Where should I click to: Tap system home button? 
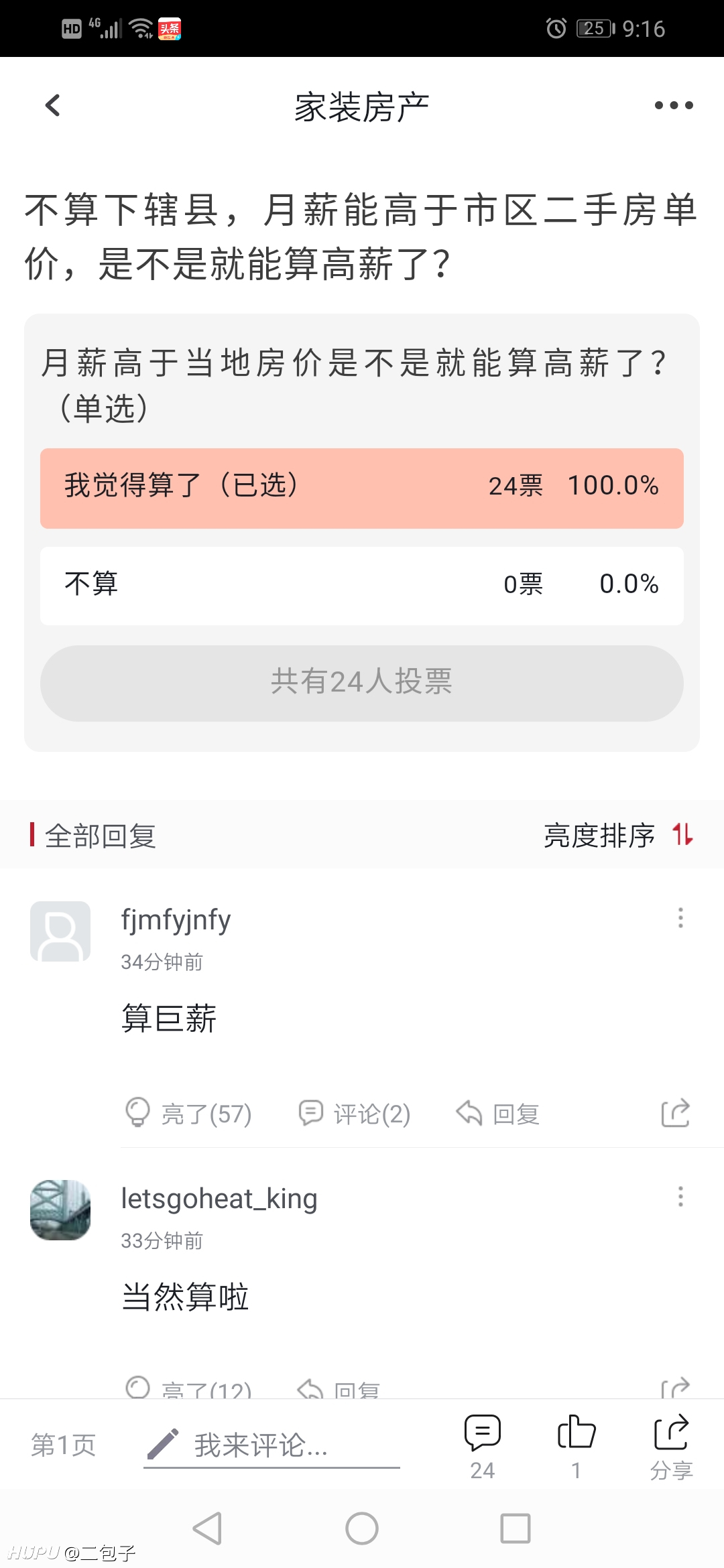362,1528
